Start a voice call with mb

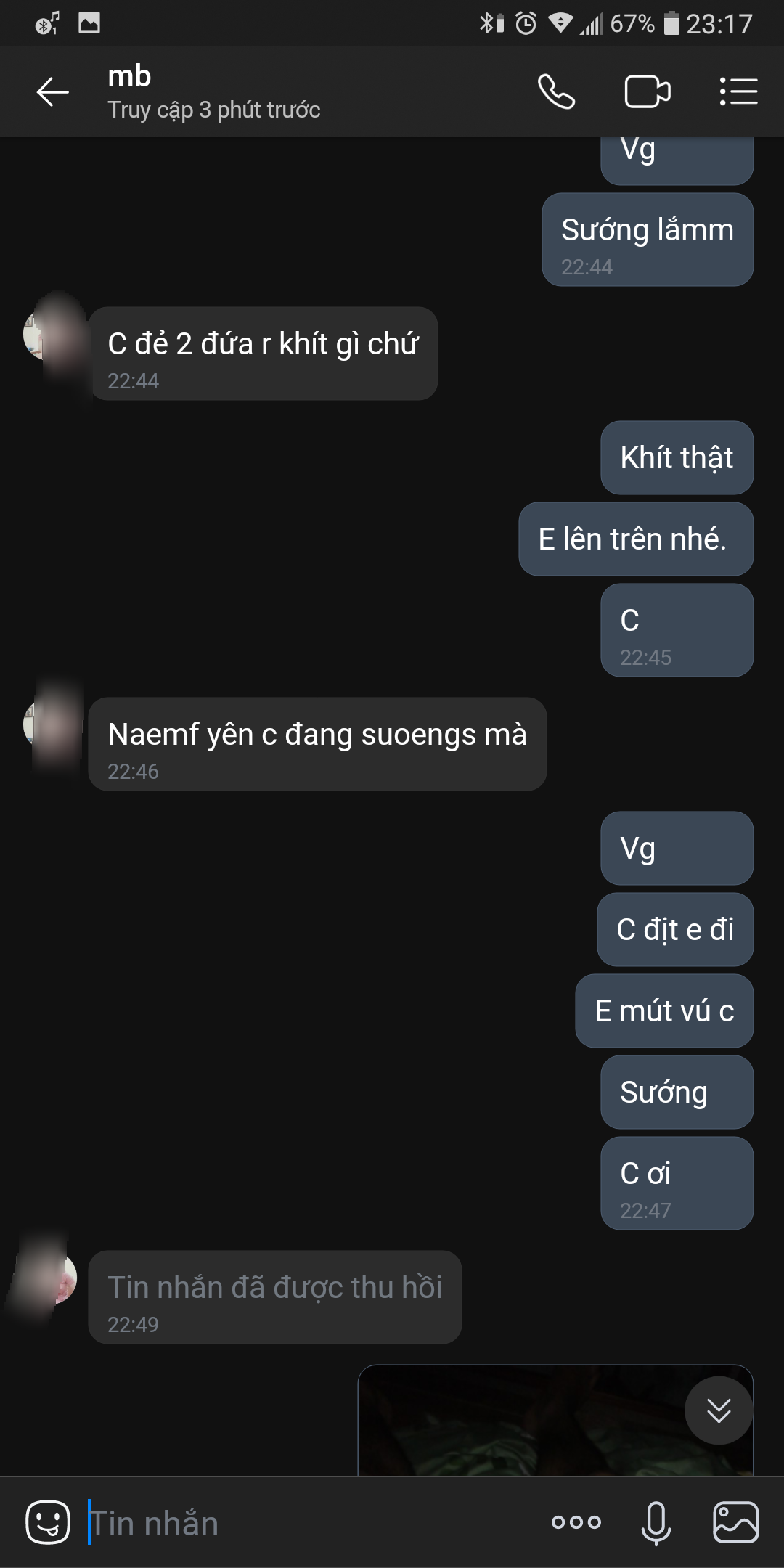556,92
